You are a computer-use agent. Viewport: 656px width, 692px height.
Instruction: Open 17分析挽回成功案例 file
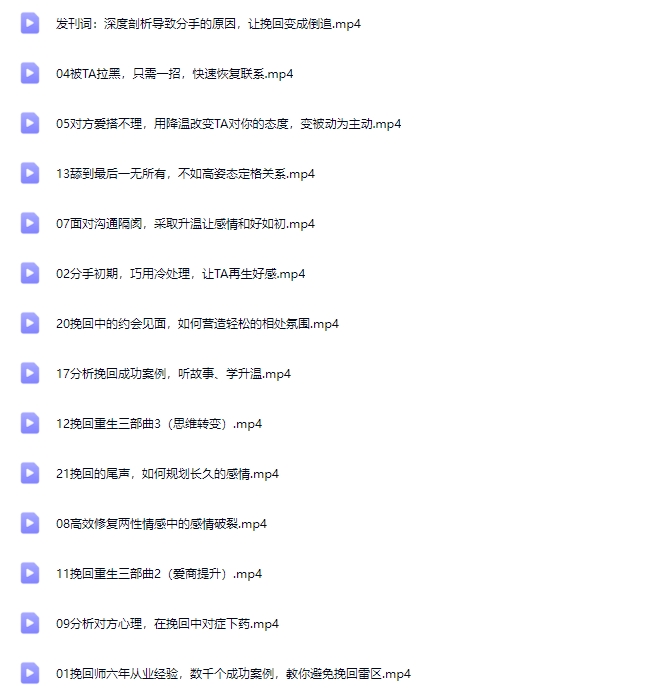tap(173, 374)
